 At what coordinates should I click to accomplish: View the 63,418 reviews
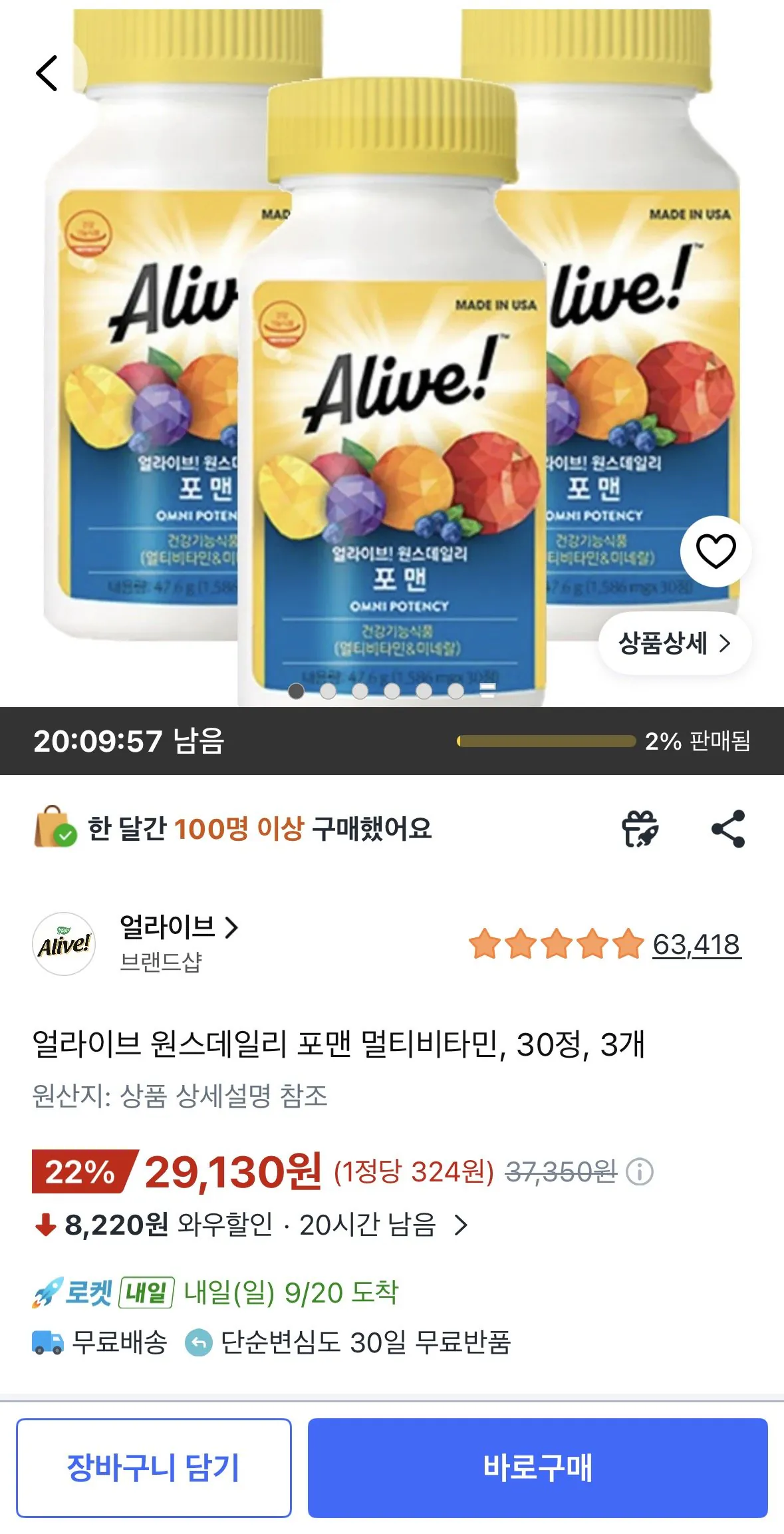click(x=696, y=945)
